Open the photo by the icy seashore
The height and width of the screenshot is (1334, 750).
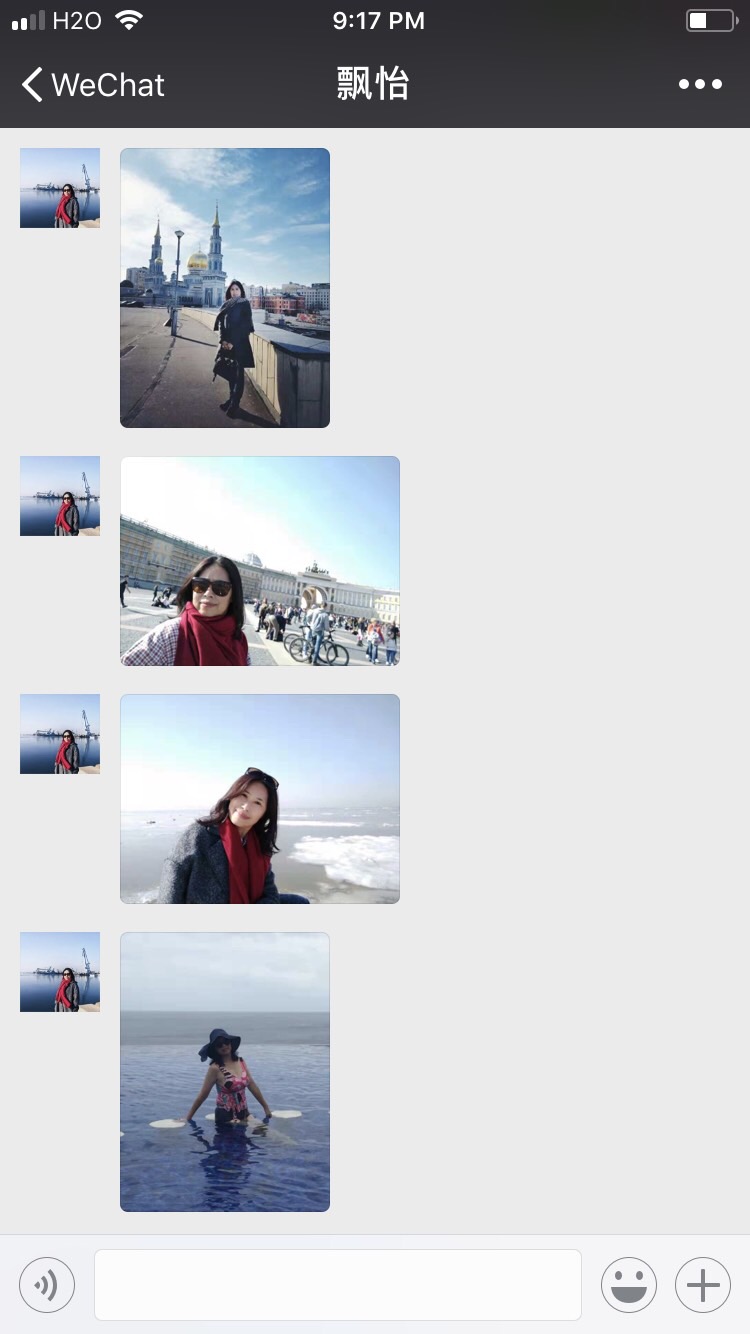pyautogui.click(x=260, y=799)
